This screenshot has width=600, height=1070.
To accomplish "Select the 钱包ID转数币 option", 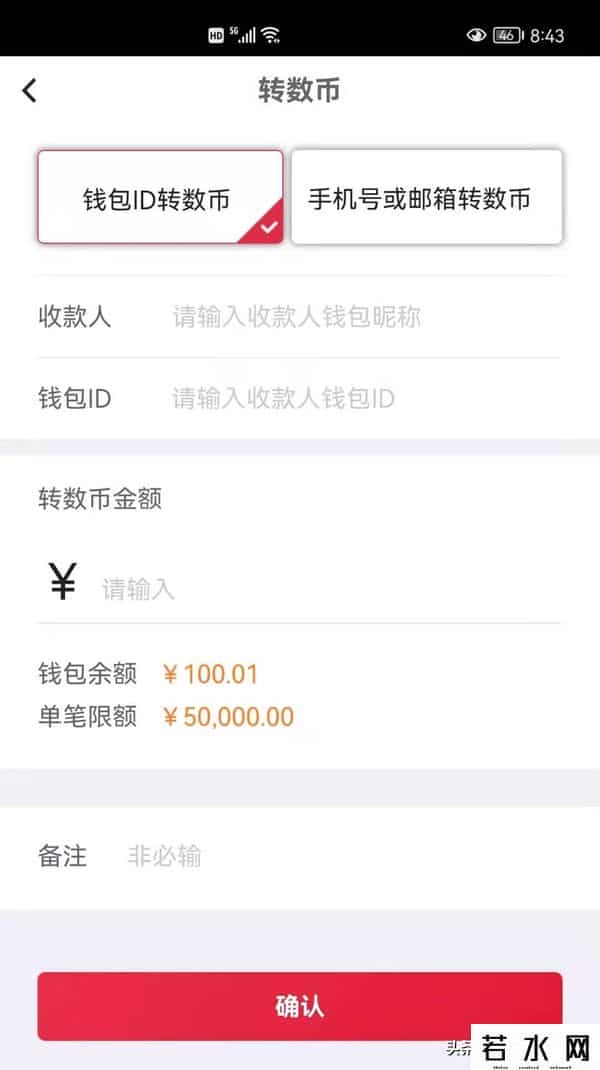I will click(x=160, y=198).
